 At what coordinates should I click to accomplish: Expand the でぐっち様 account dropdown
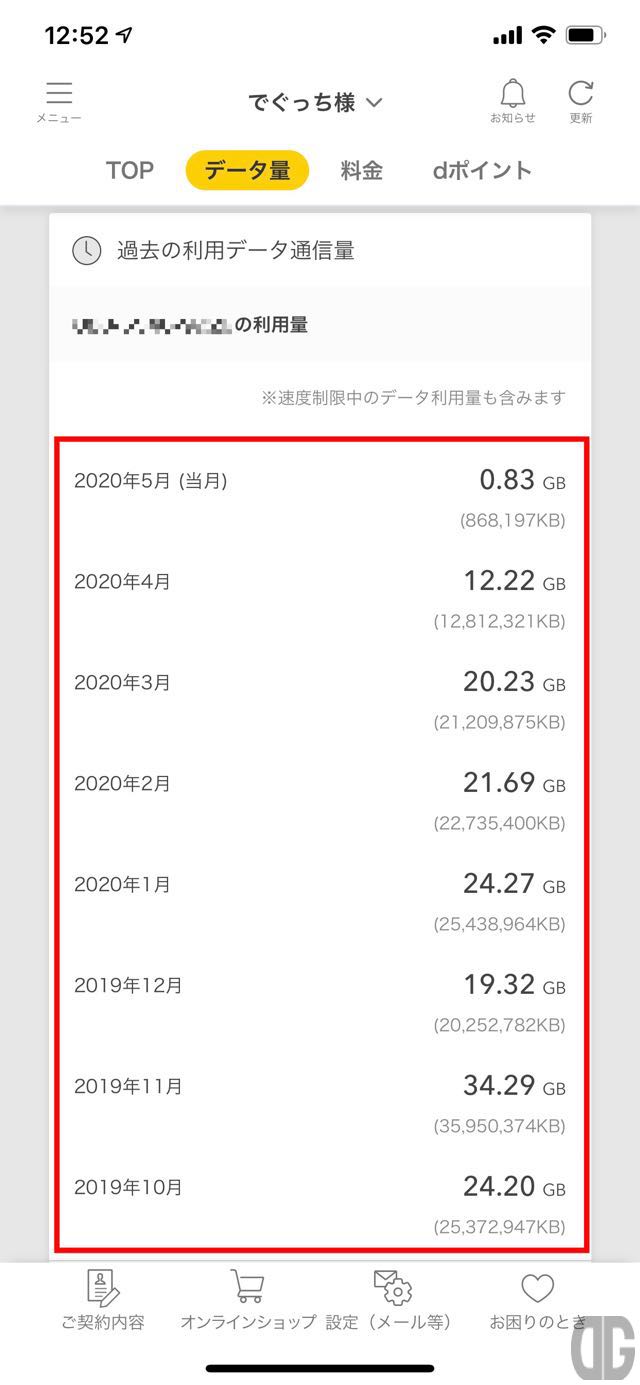point(316,102)
